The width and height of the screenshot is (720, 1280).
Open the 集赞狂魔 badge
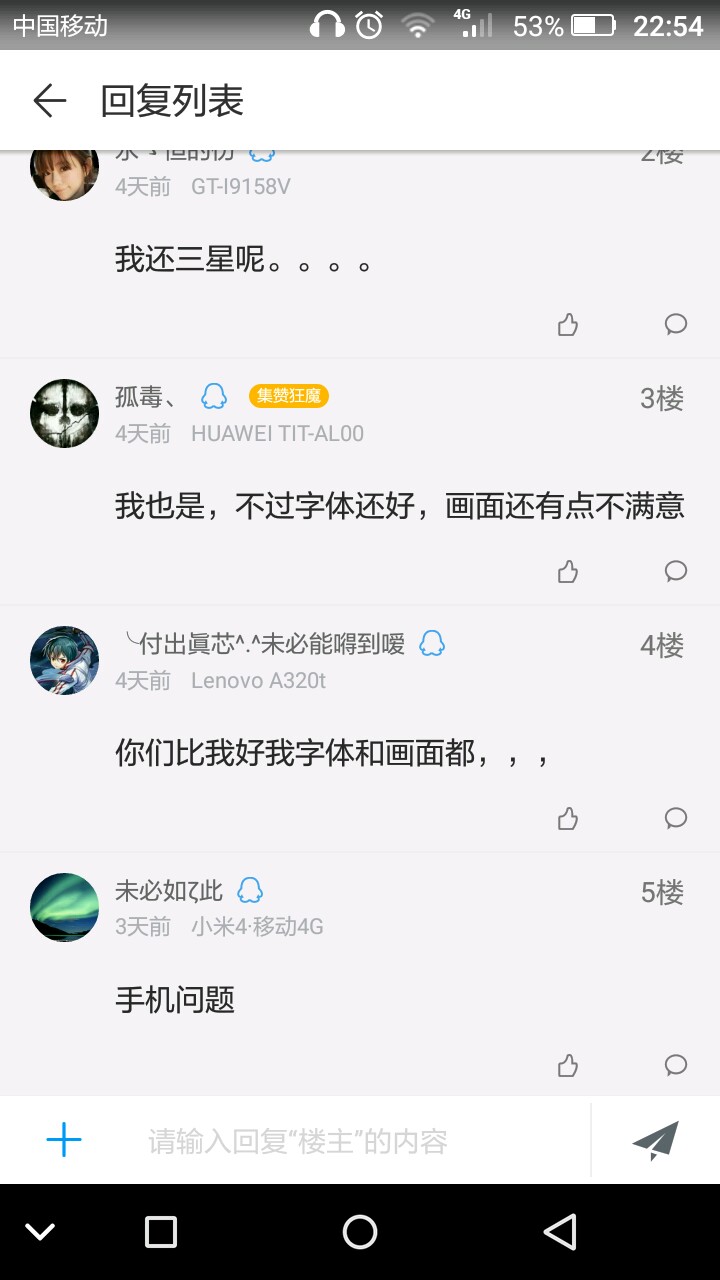point(288,396)
